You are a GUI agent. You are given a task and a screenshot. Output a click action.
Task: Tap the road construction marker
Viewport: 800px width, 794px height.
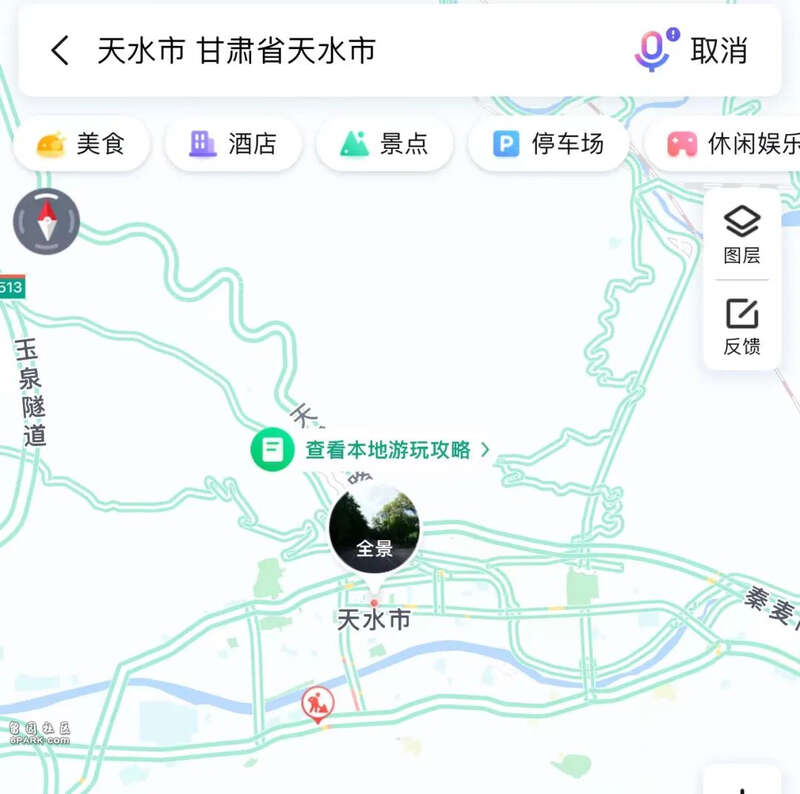click(316, 705)
